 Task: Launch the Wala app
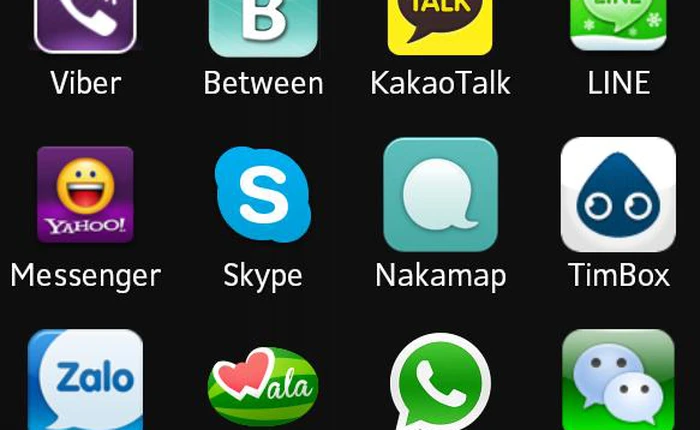263,387
